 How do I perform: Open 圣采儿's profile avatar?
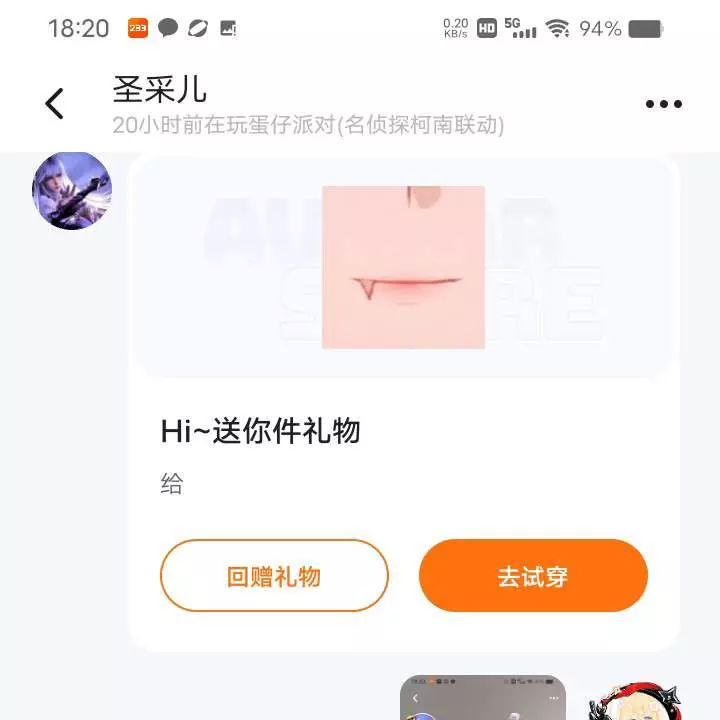72,190
